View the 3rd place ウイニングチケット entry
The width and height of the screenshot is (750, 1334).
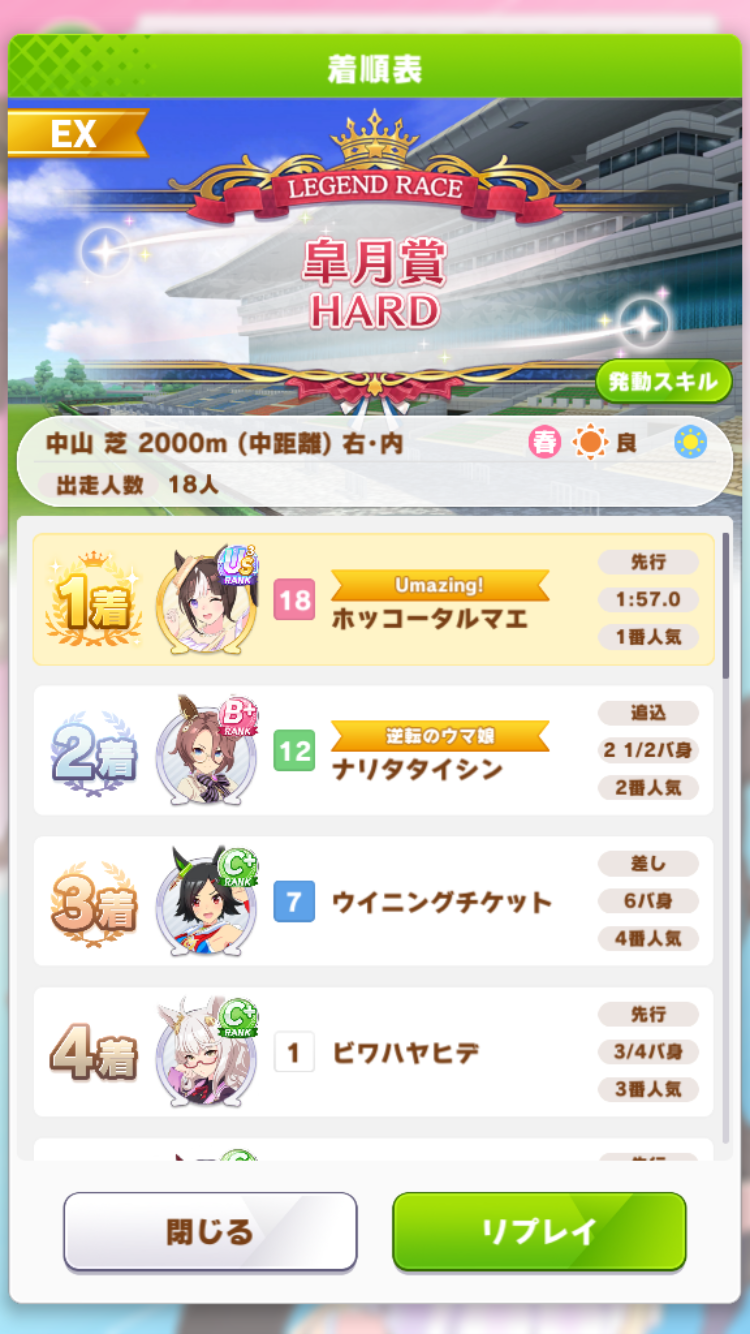(374, 901)
